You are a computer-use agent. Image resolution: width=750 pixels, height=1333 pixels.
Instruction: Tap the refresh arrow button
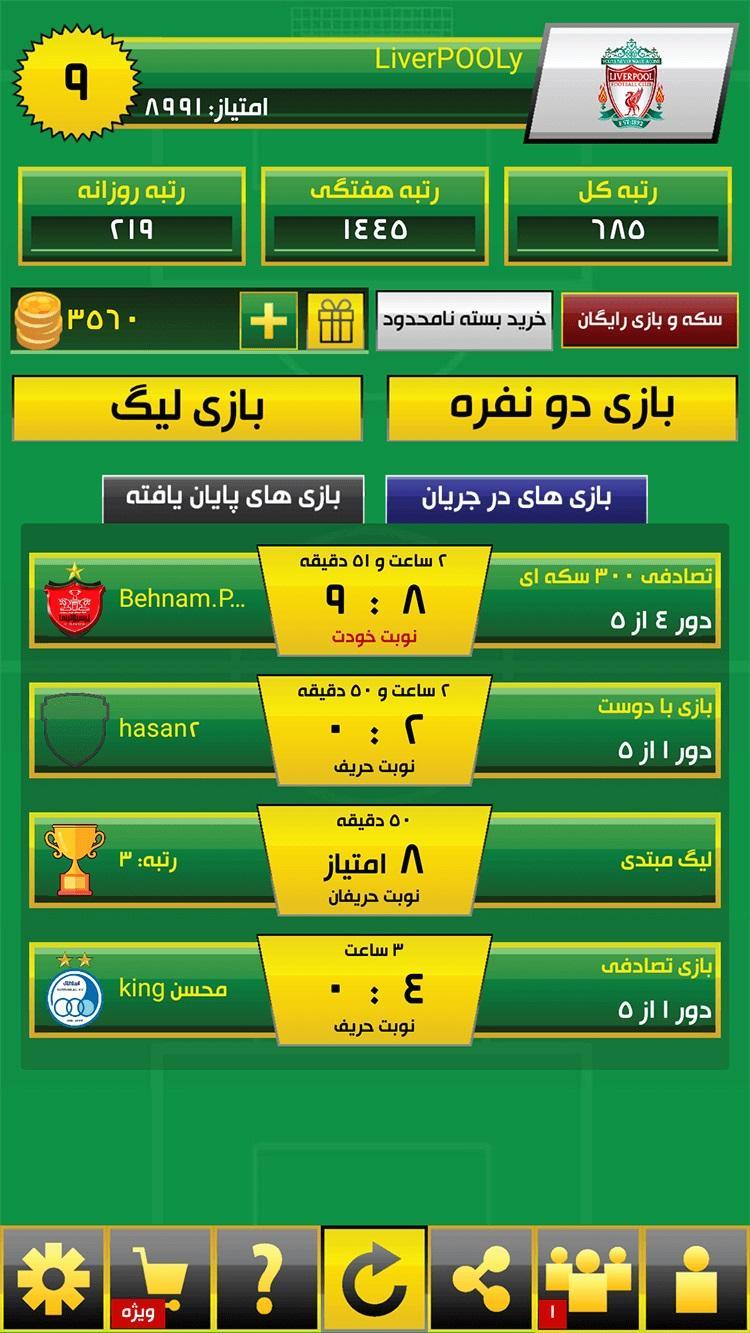click(x=375, y=1279)
